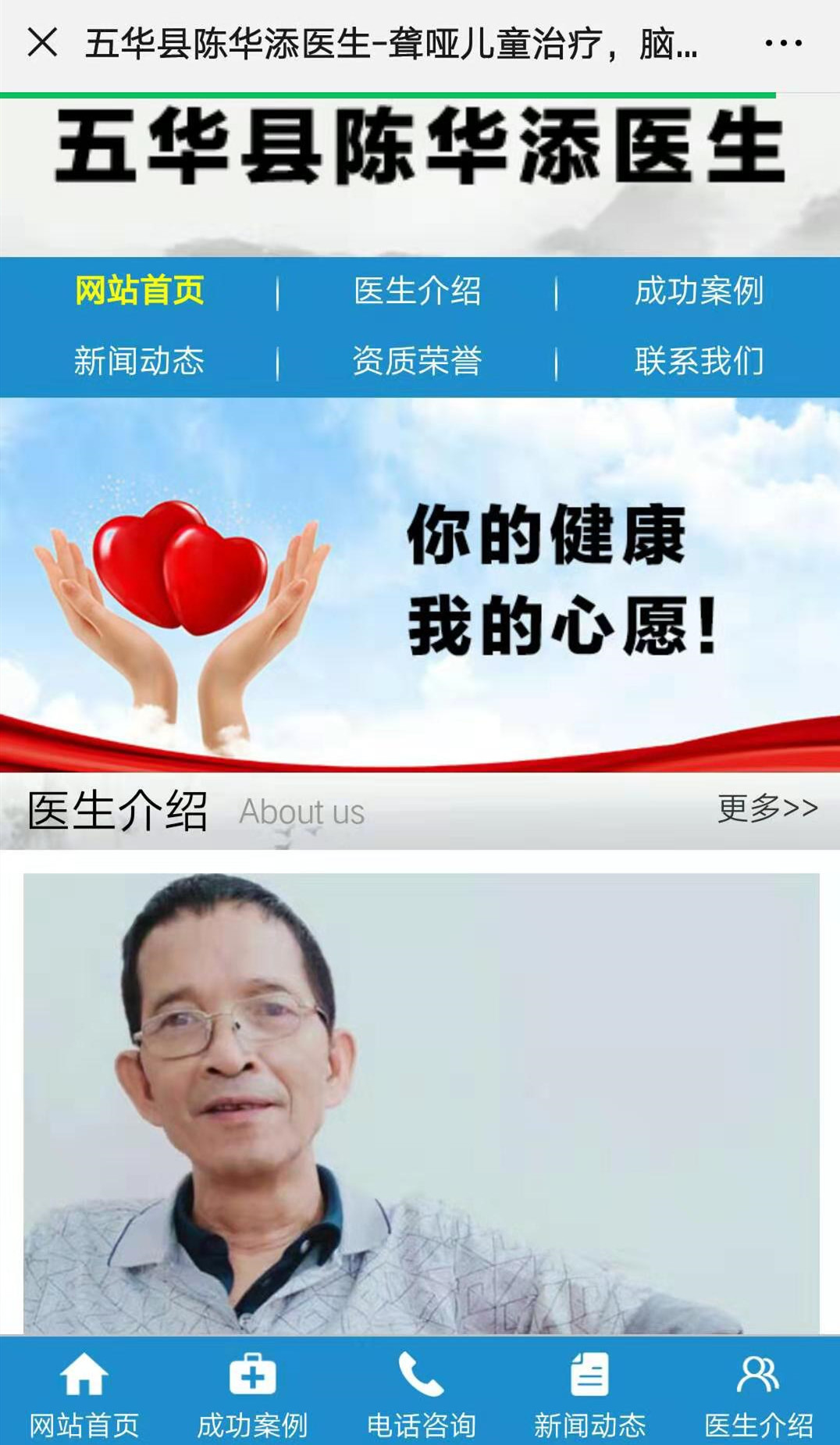
Task: Start 电话咨询 phone consultation
Action: pos(421,1393)
